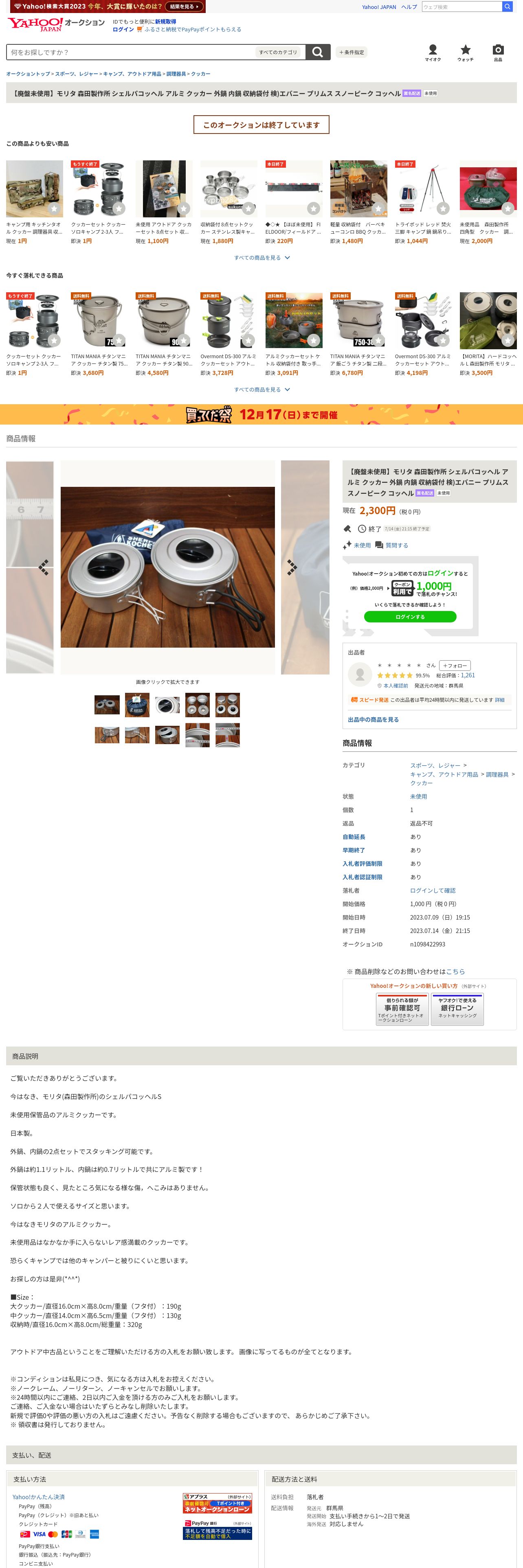Open マイオク account icon
The width and height of the screenshot is (523, 1568).
click(433, 53)
